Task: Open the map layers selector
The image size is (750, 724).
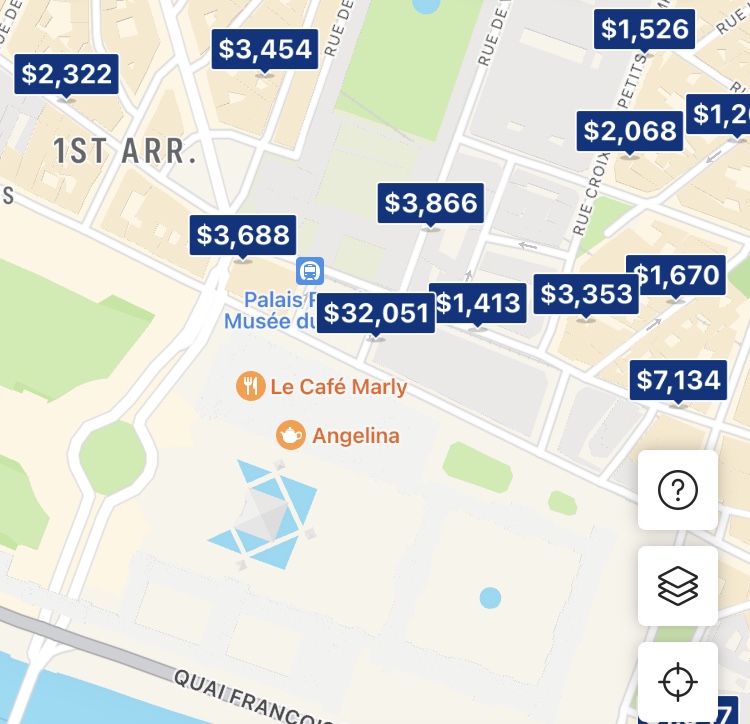Action: [x=678, y=586]
